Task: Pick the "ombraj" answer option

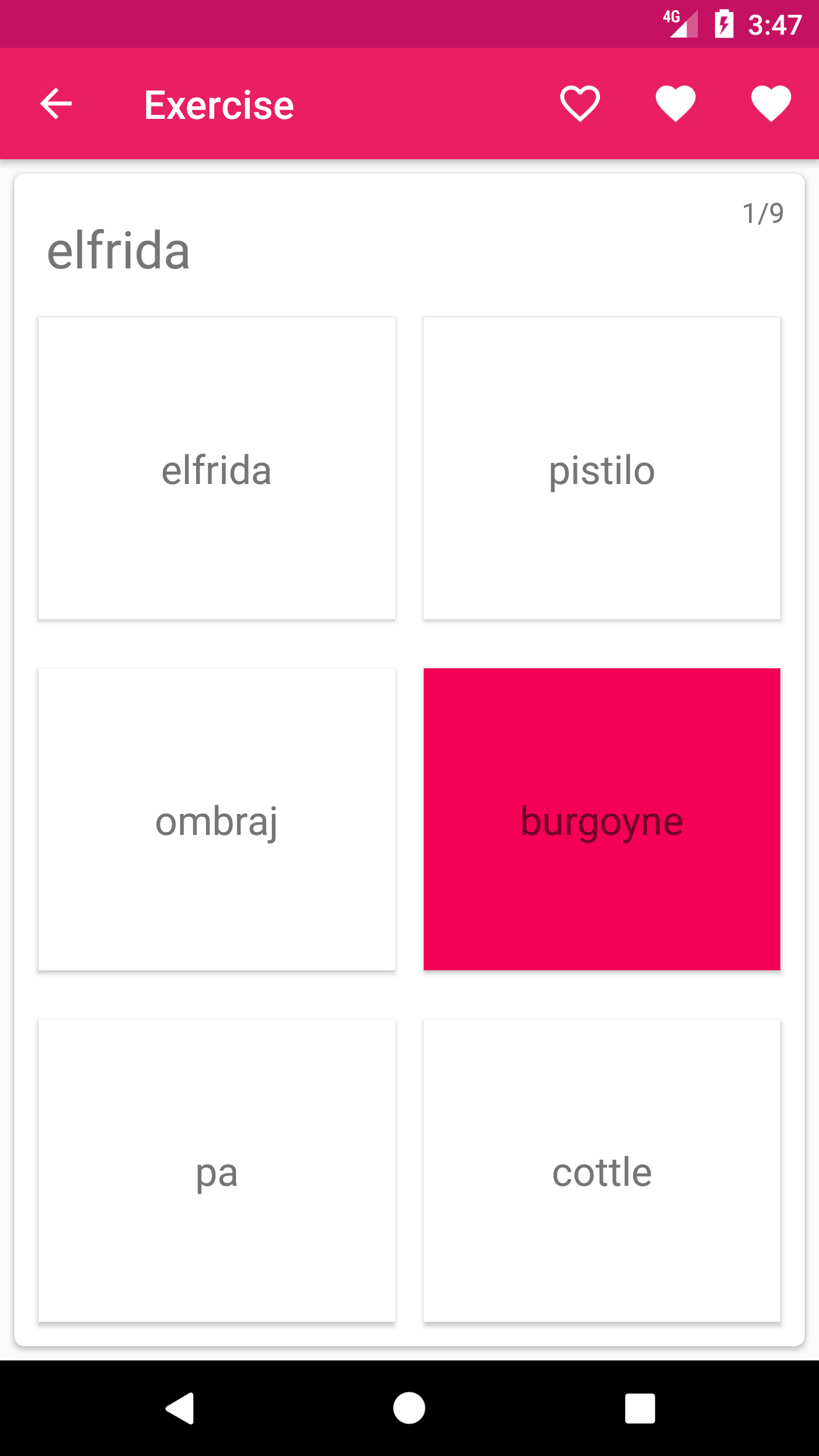Action: click(217, 819)
